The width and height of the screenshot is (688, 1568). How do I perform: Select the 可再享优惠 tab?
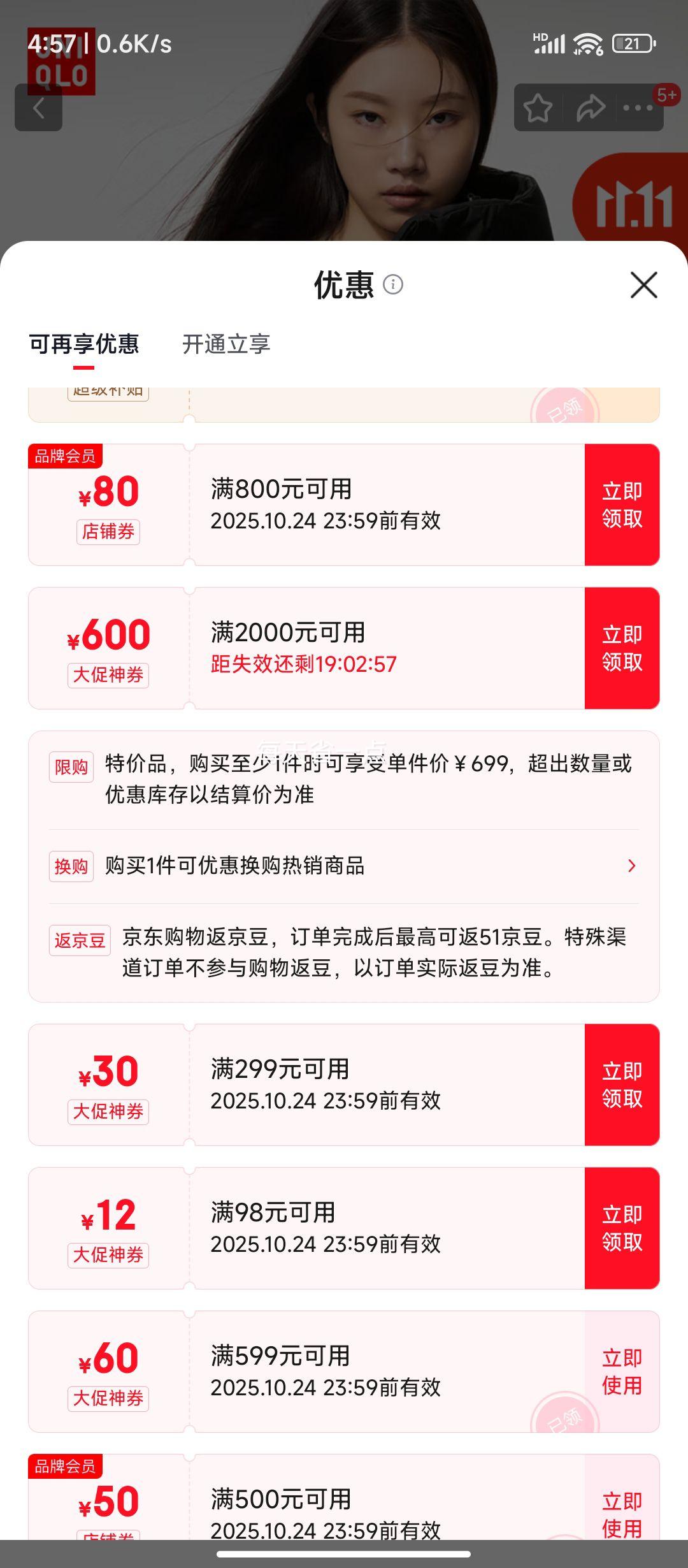tap(83, 344)
